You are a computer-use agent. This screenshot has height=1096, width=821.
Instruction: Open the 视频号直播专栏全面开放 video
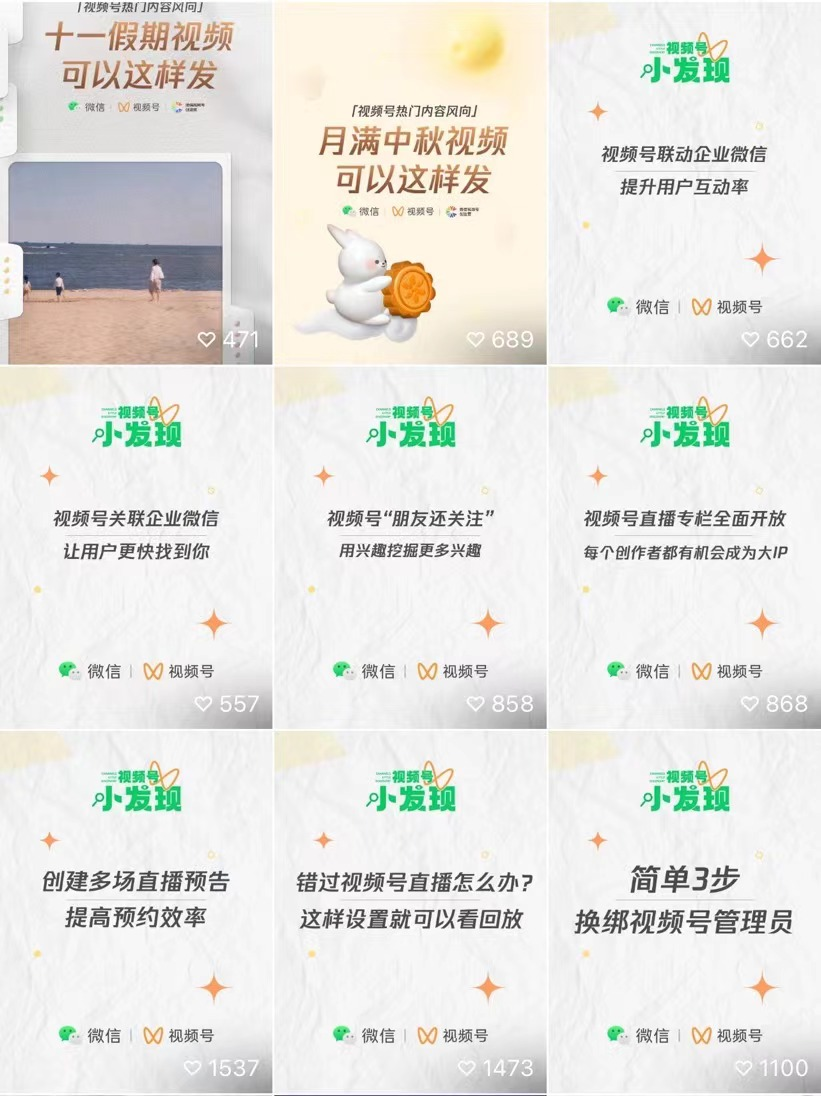[x=684, y=547]
